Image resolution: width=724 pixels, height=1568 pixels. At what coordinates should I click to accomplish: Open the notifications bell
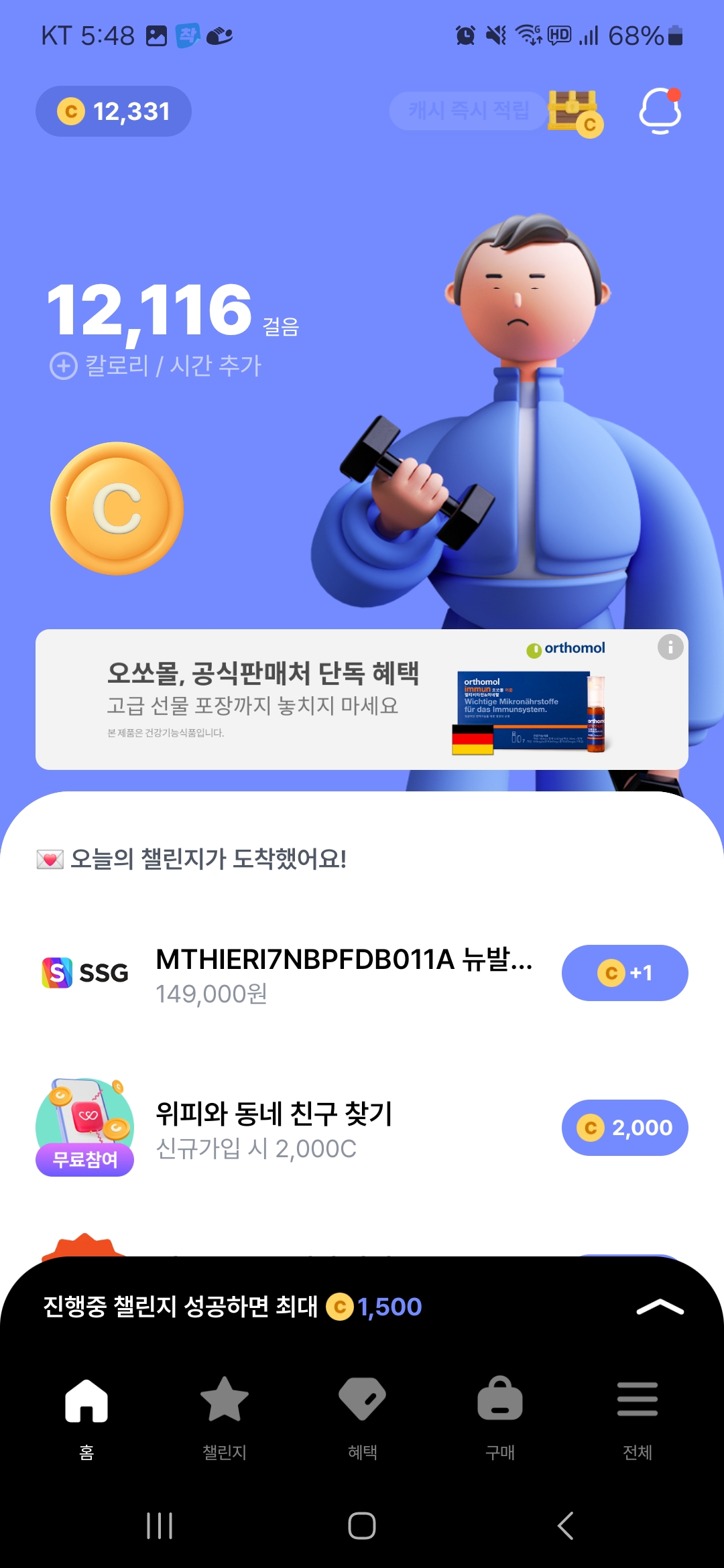pos(660,111)
